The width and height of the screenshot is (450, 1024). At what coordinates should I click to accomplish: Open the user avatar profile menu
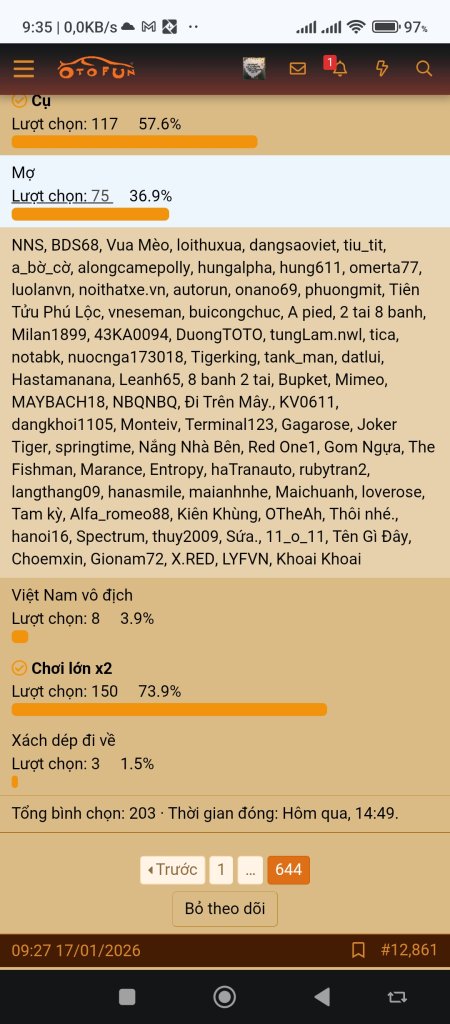click(254, 69)
